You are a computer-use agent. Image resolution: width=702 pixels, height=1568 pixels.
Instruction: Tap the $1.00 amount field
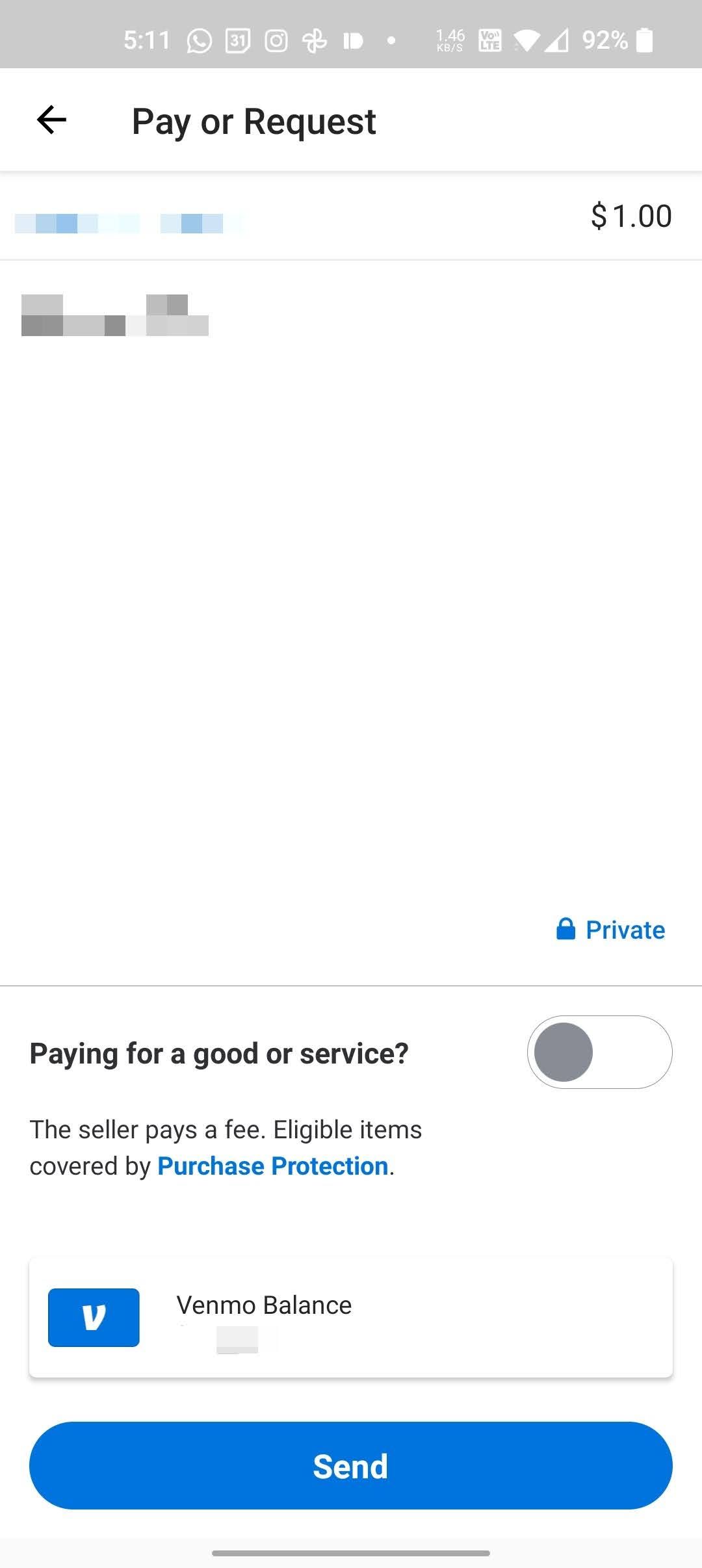630,215
